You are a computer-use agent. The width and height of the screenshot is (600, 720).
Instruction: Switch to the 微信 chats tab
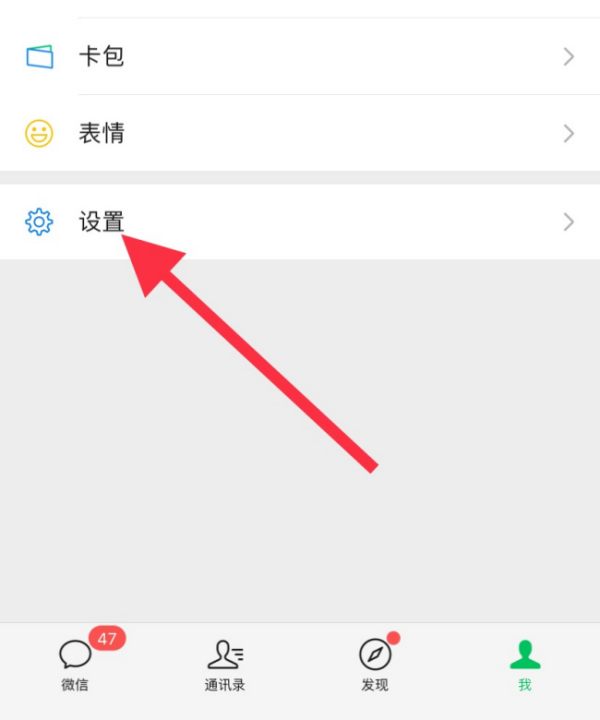pos(75,664)
